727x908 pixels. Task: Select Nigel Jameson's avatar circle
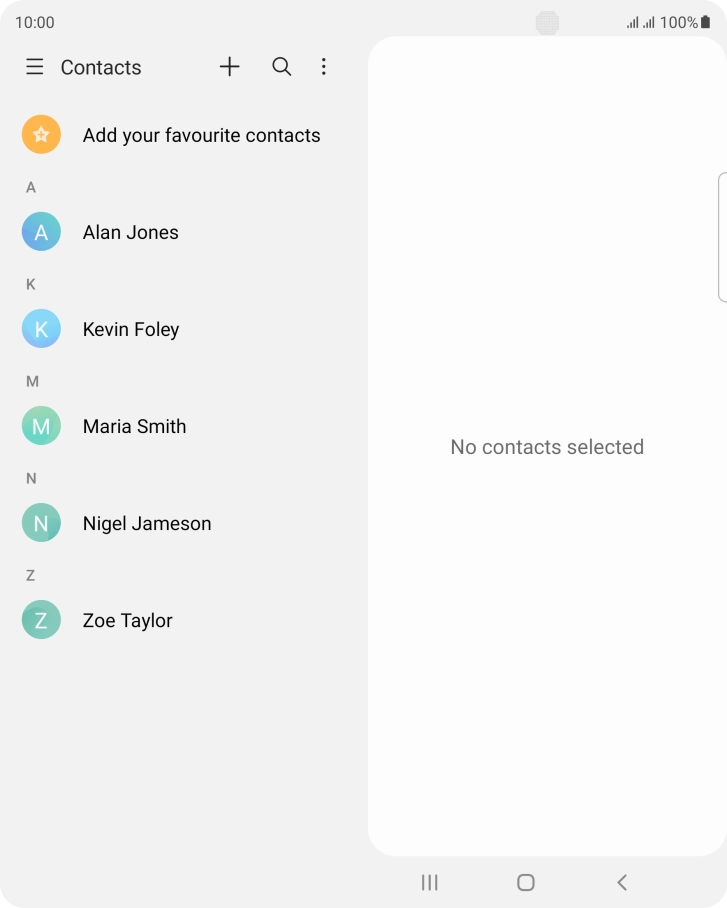(x=41, y=522)
